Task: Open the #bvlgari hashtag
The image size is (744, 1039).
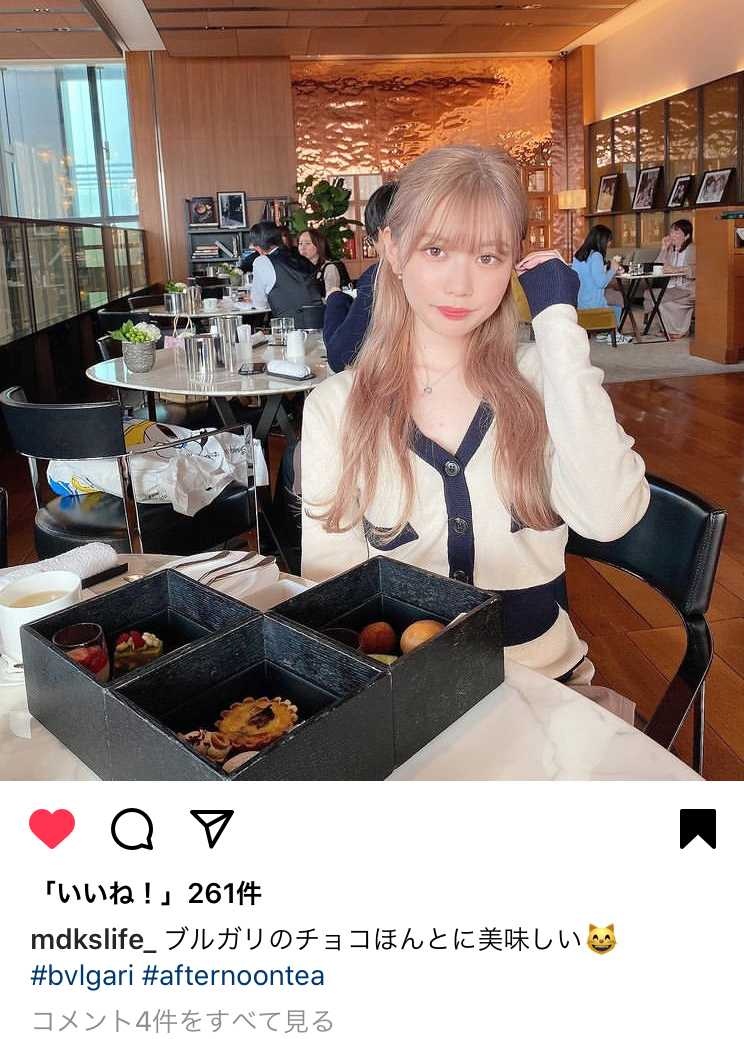Action: (x=82, y=975)
